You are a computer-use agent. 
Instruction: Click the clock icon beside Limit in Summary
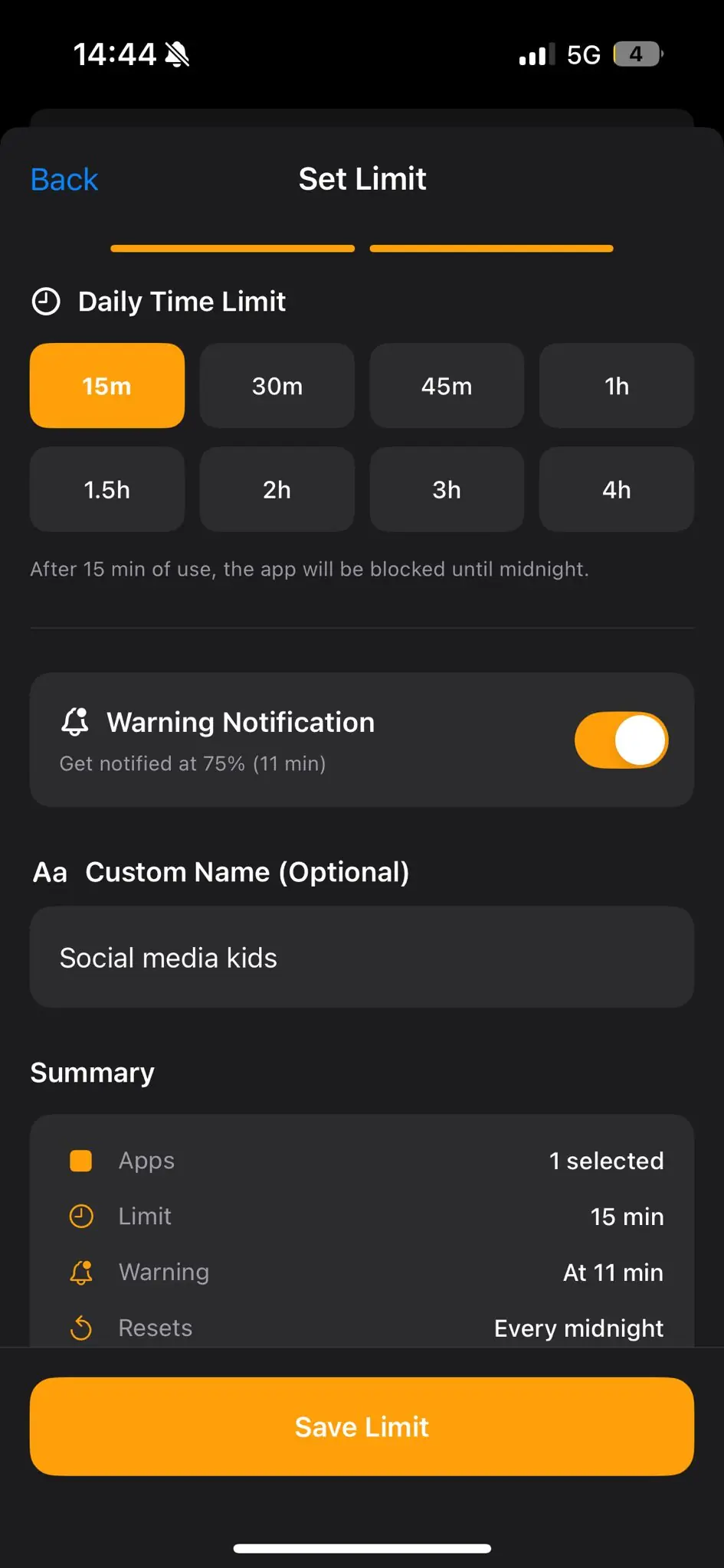pyautogui.click(x=81, y=1216)
